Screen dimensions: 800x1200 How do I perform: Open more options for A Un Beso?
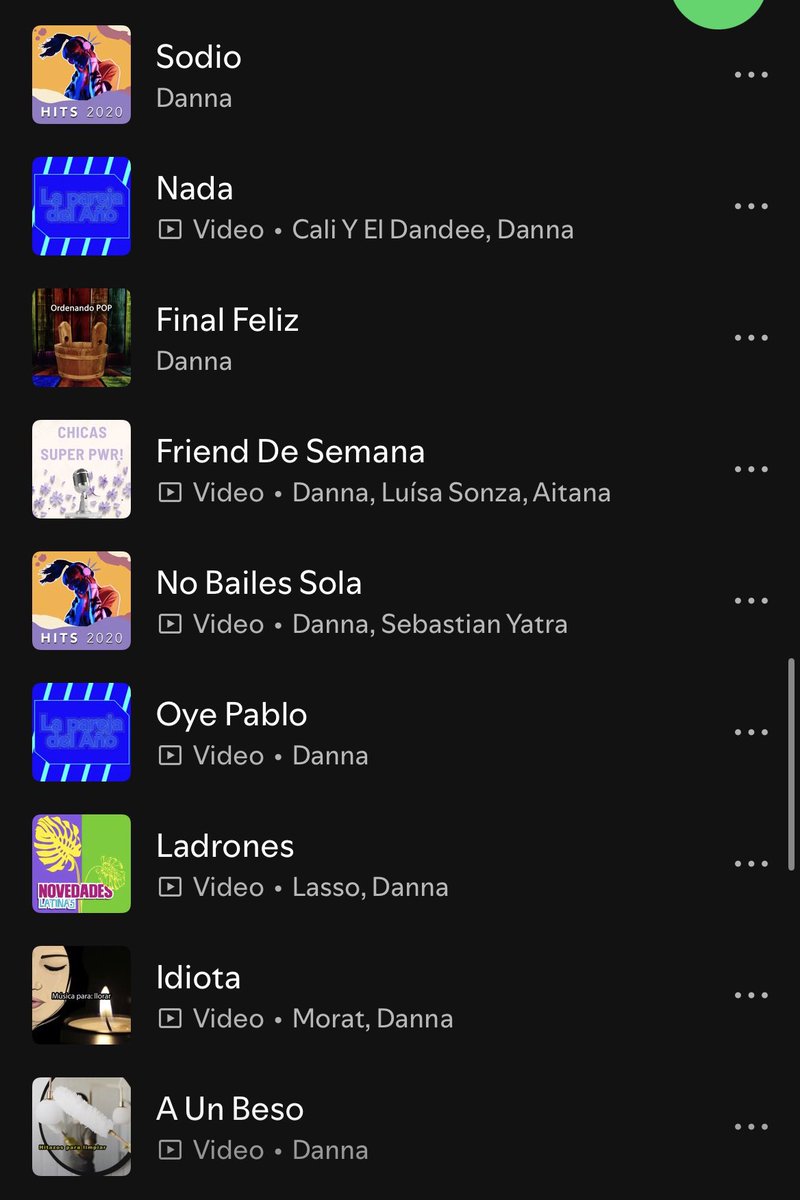tap(750, 1127)
